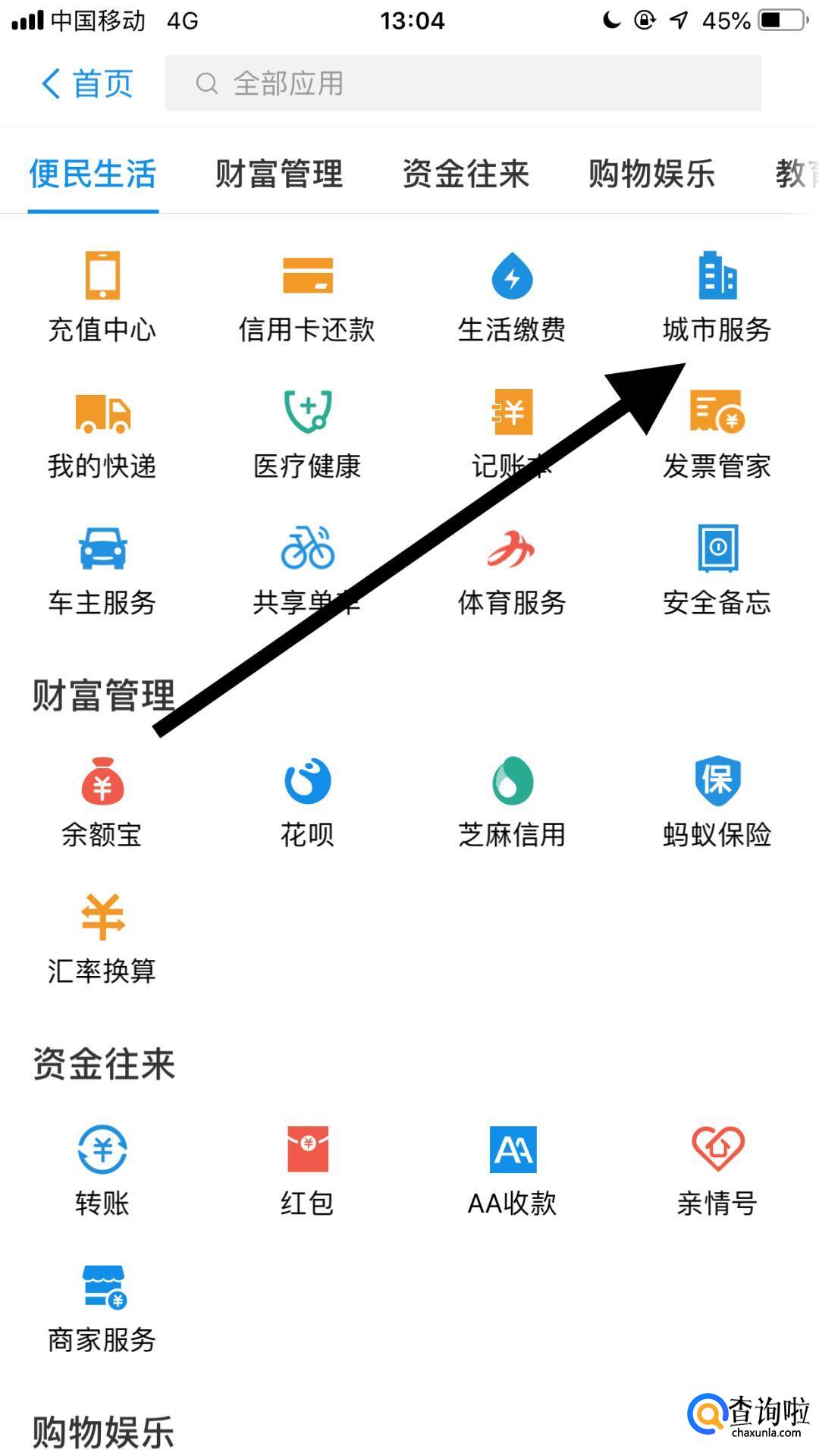Screen dimensions: 819x1456
Task: Open 发票管家
Action: 717,434
